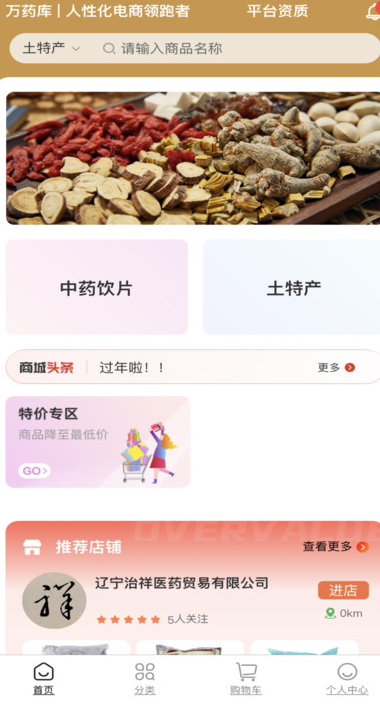Open the 土特产 category card
Image resolution: width=380 pixels, height=706 pixels.
[292, 287]
